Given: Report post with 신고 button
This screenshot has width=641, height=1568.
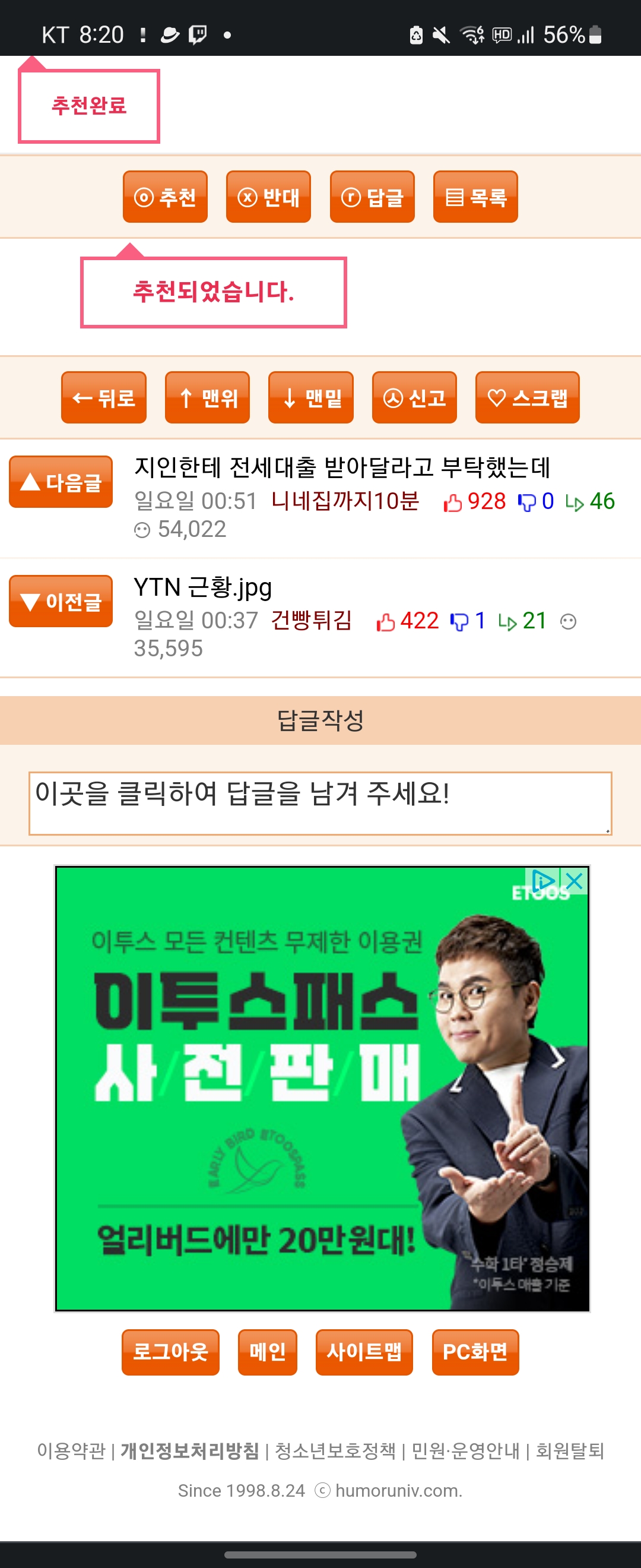Looking at the screenshot, I should 414,397.
